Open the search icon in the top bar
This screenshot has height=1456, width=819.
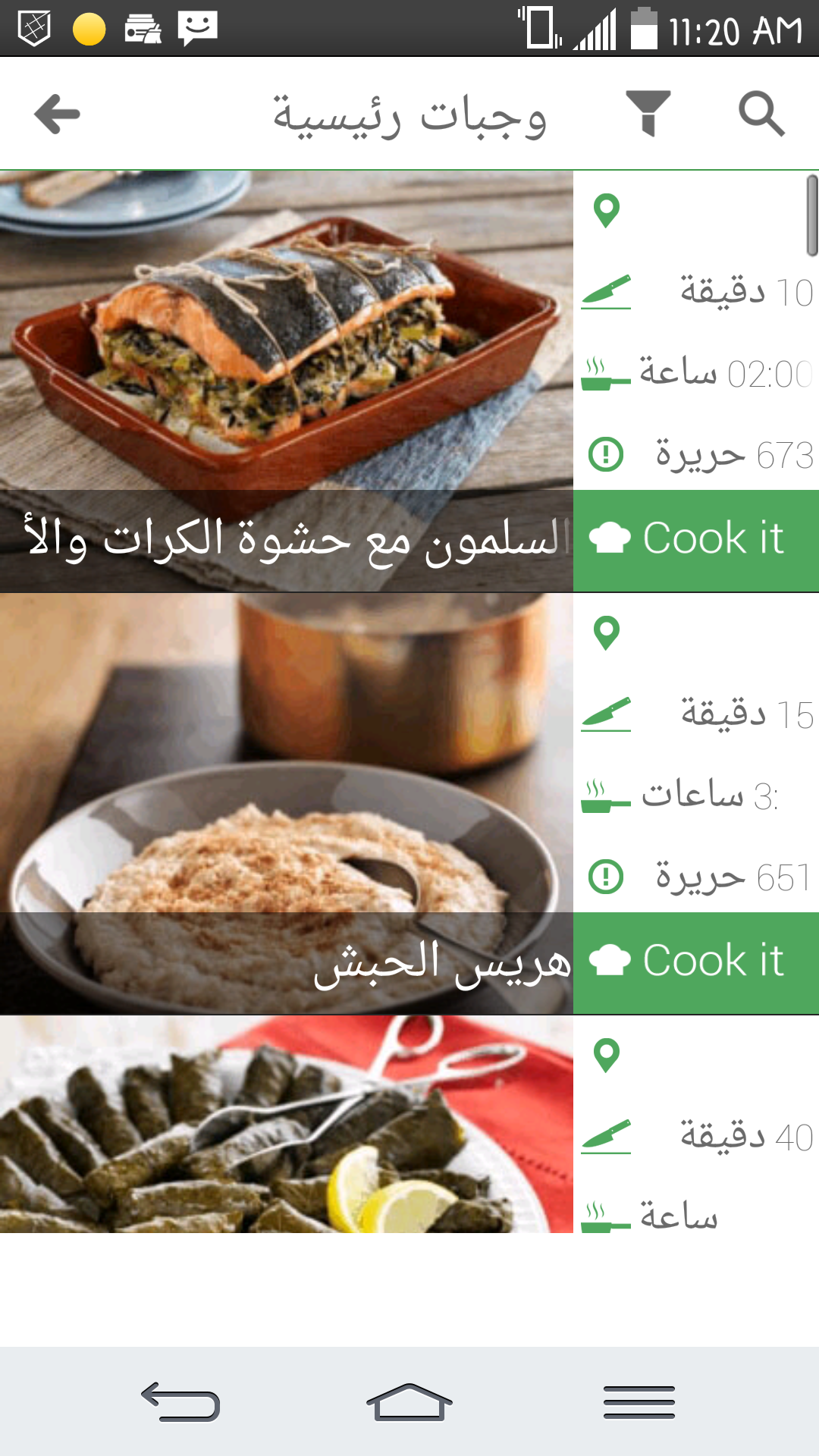pos(761,114)
